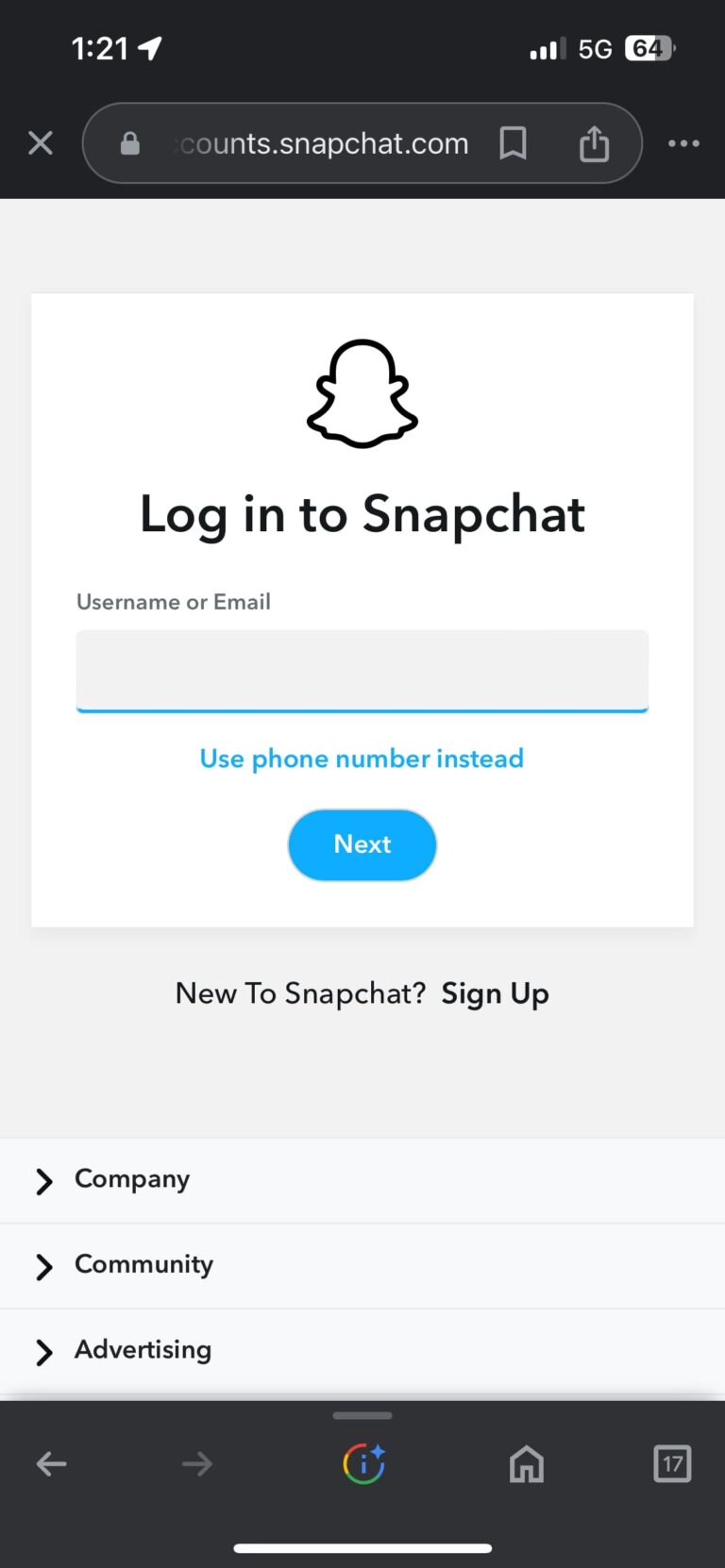The height and width of the screenshot is (1568, 725).
Task: Open the Sign Up link
Action: coord(495,993)
